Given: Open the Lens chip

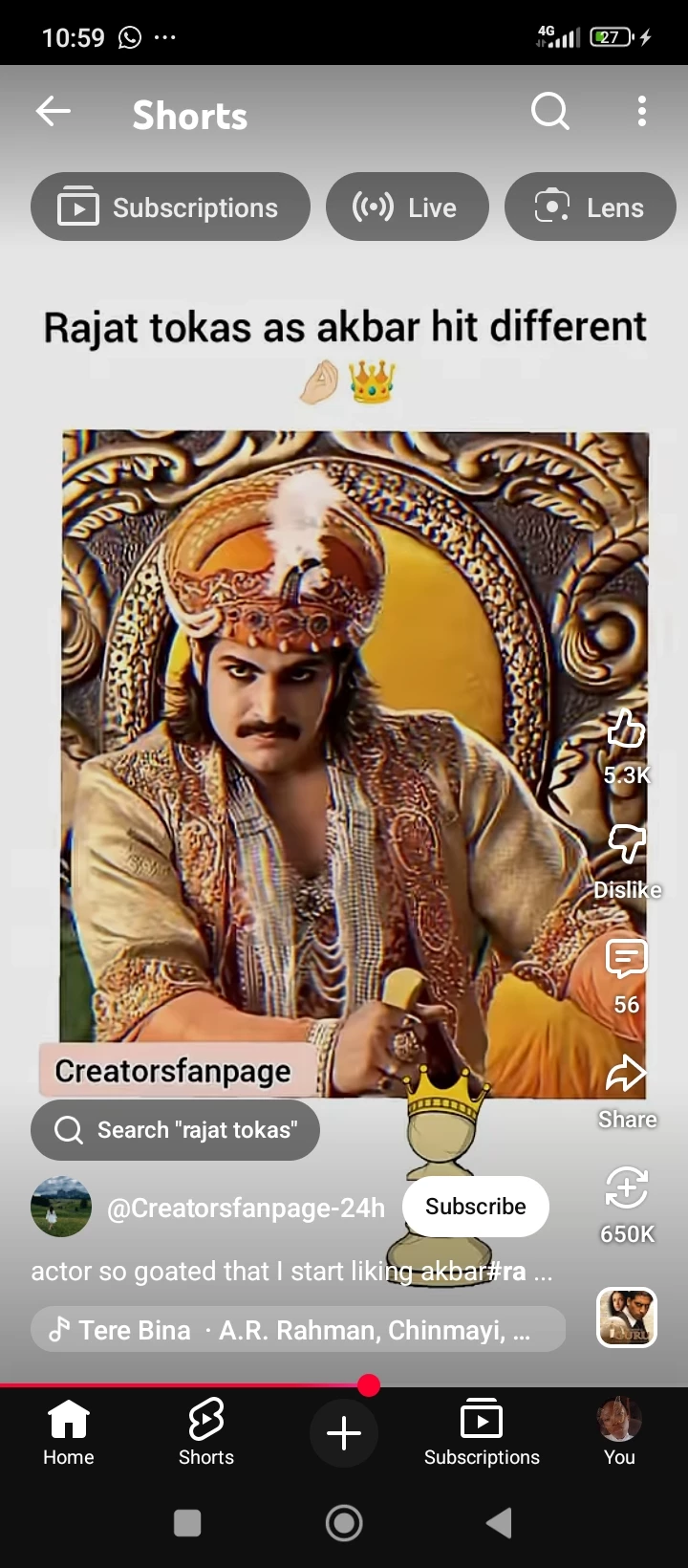Looking at the screenshot, I should click(x=590, y=207).
